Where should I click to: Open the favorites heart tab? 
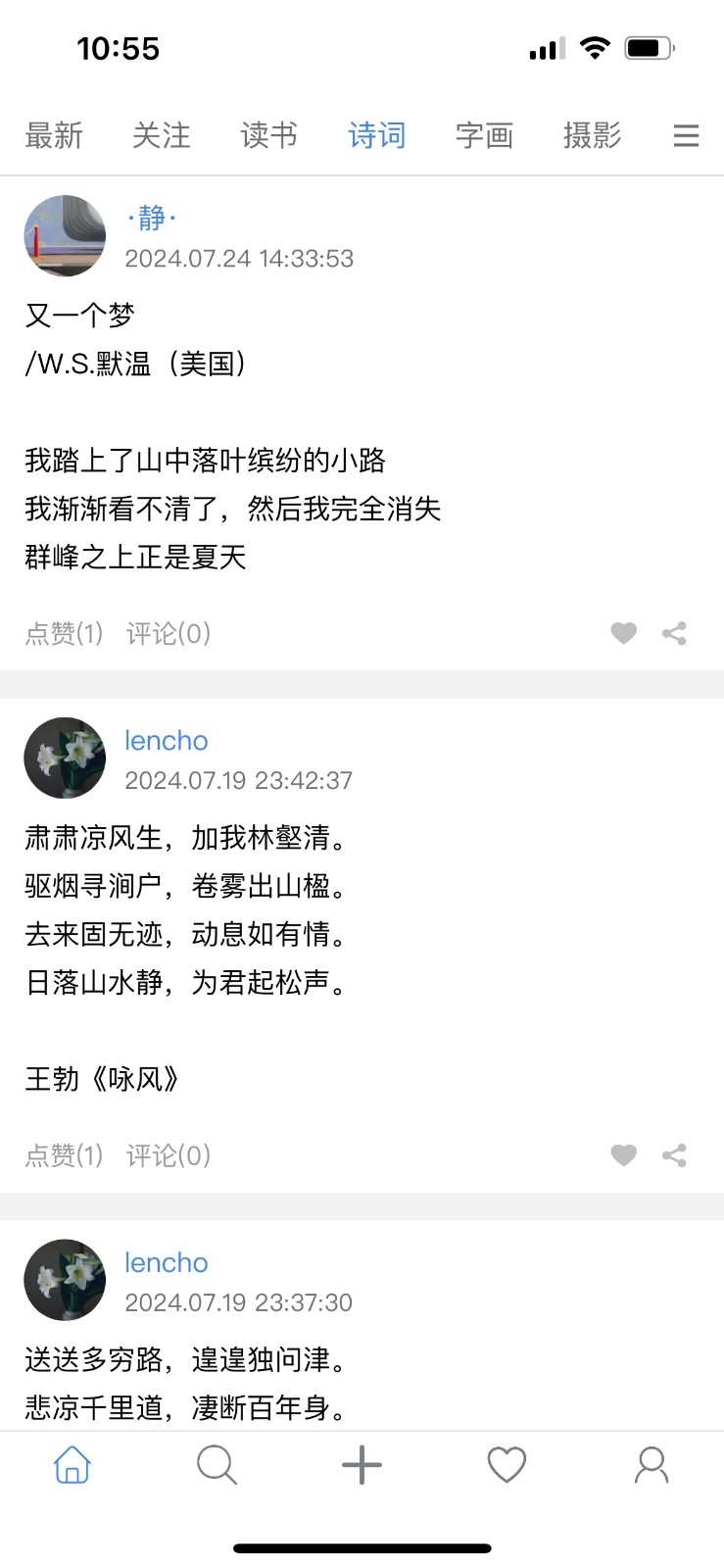(507, 1466)
